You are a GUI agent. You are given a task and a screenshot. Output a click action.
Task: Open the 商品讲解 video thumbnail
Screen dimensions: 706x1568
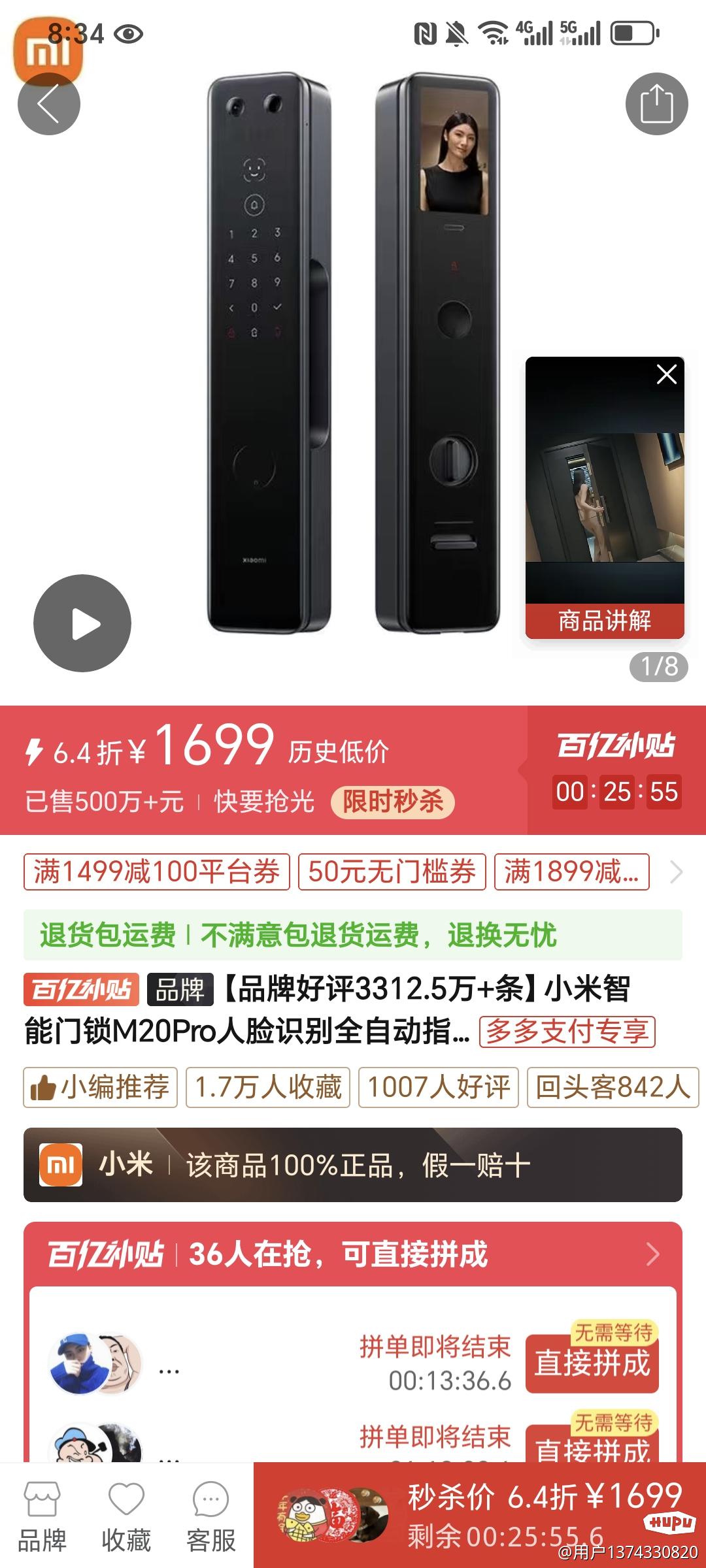point(605,497)
